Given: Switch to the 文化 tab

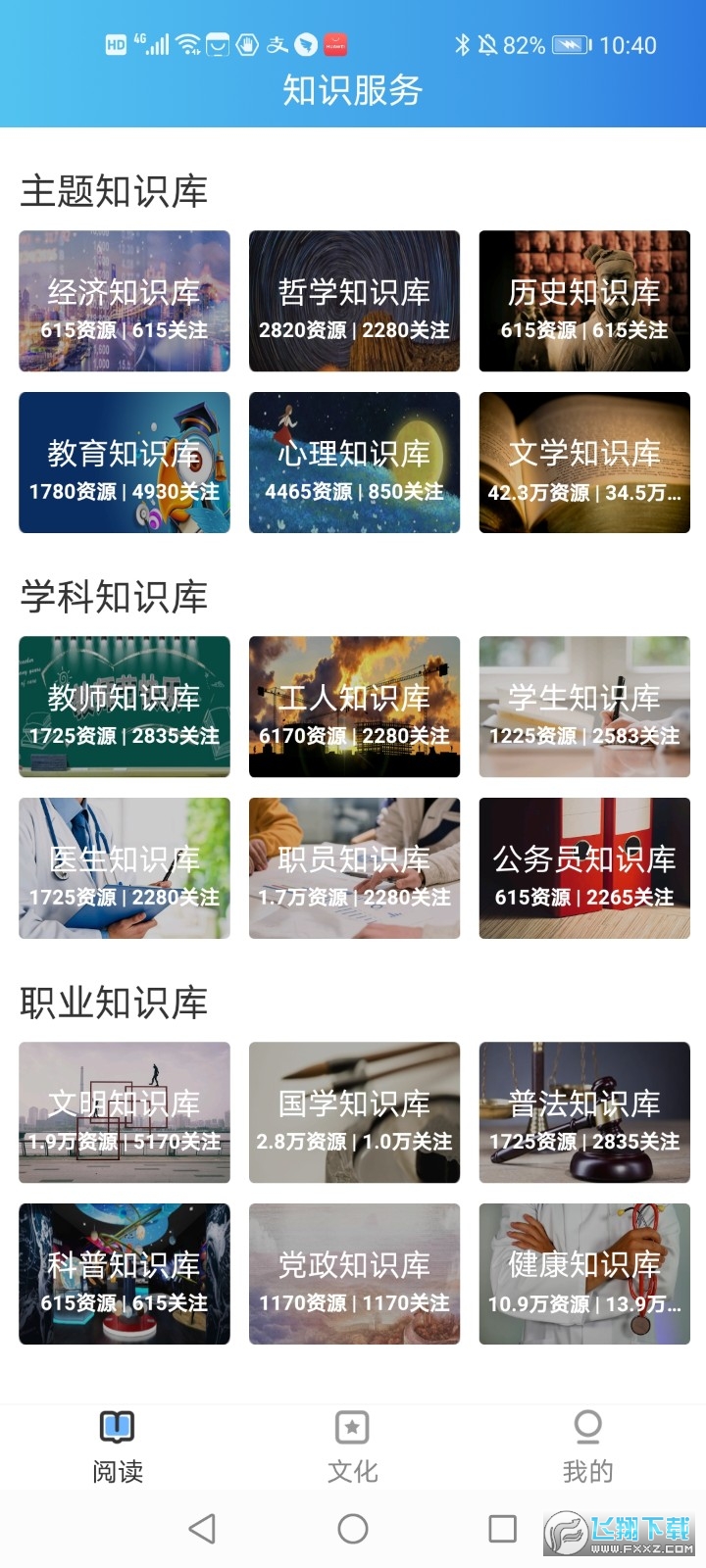Looking at the screenshot, I should (x=353, y=1446).
